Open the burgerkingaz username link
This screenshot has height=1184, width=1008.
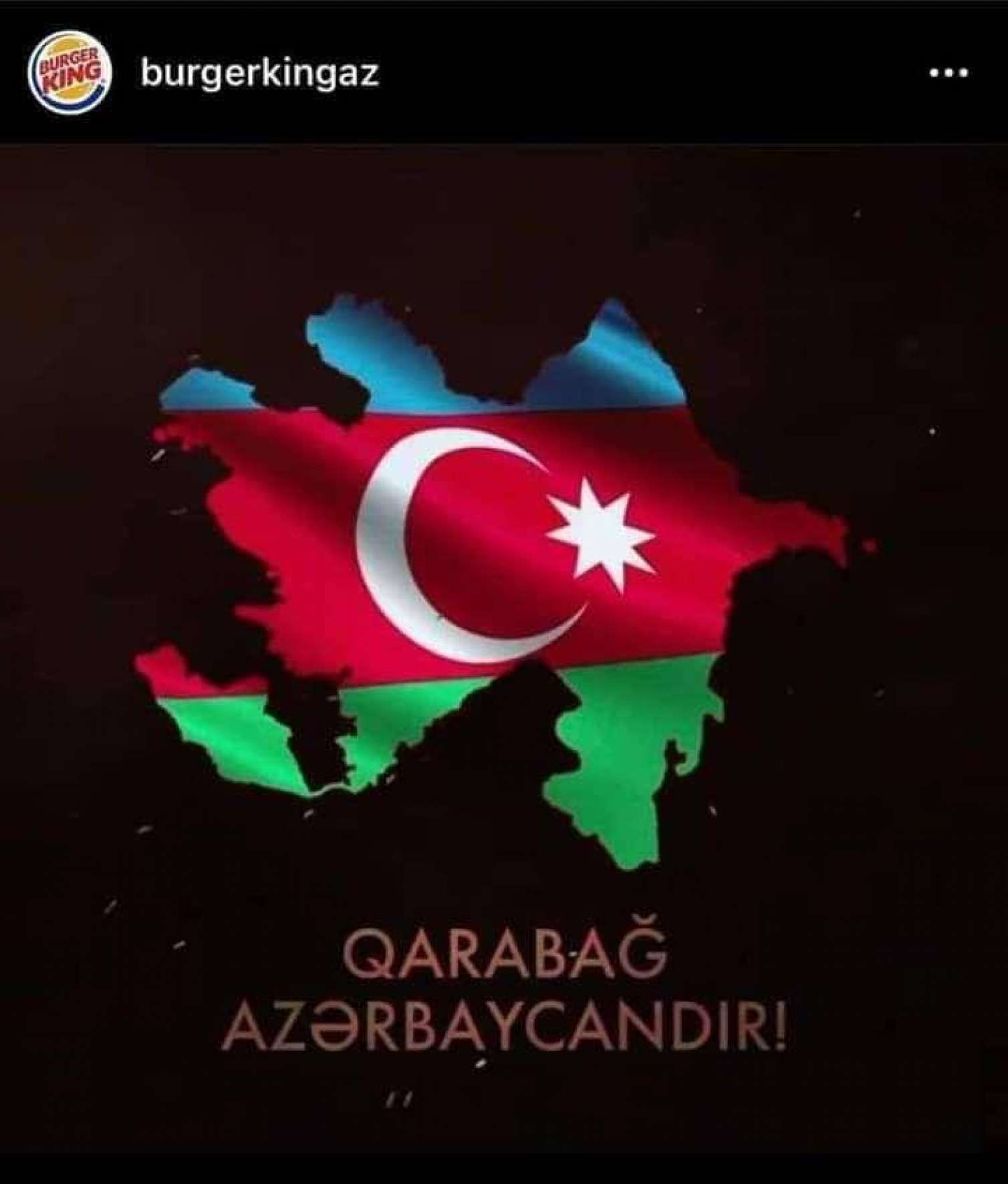point(259,72)
